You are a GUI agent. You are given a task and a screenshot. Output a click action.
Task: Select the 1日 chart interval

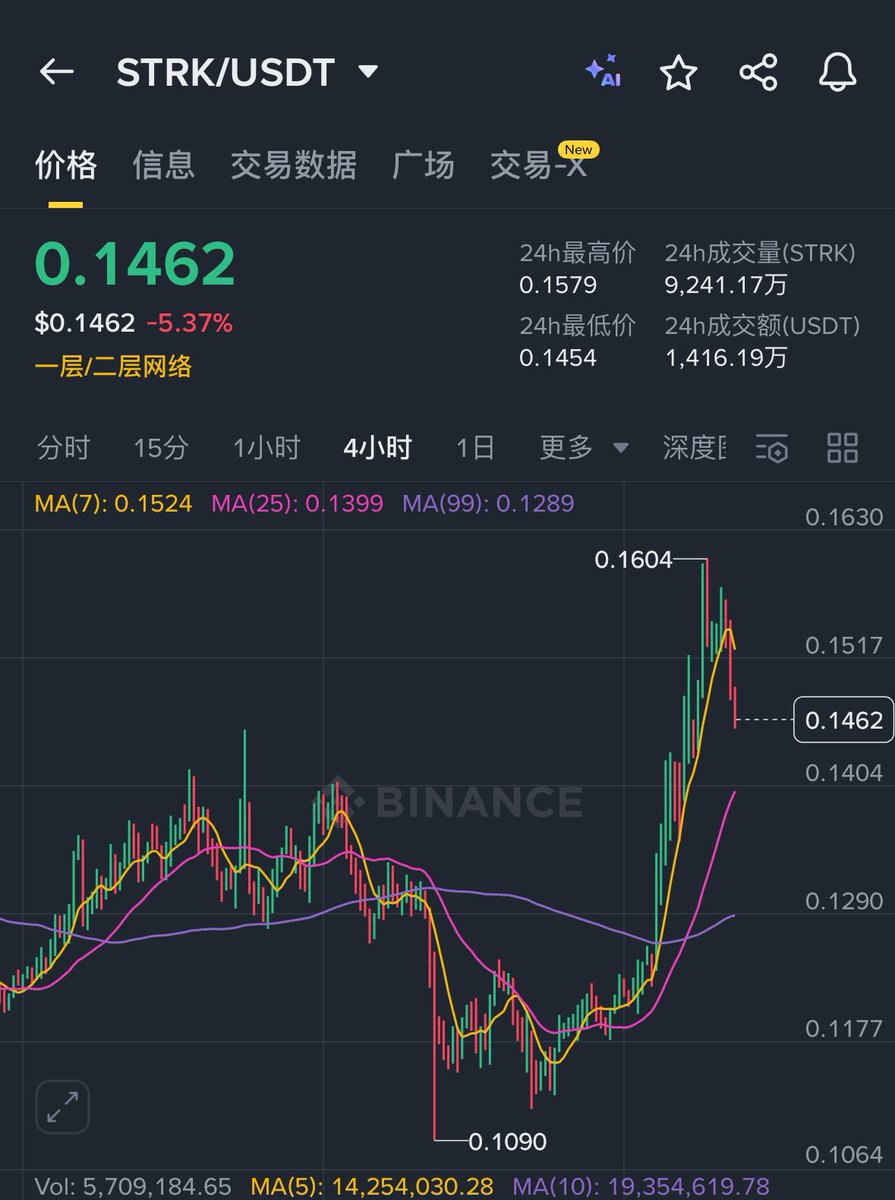point(475,448)
